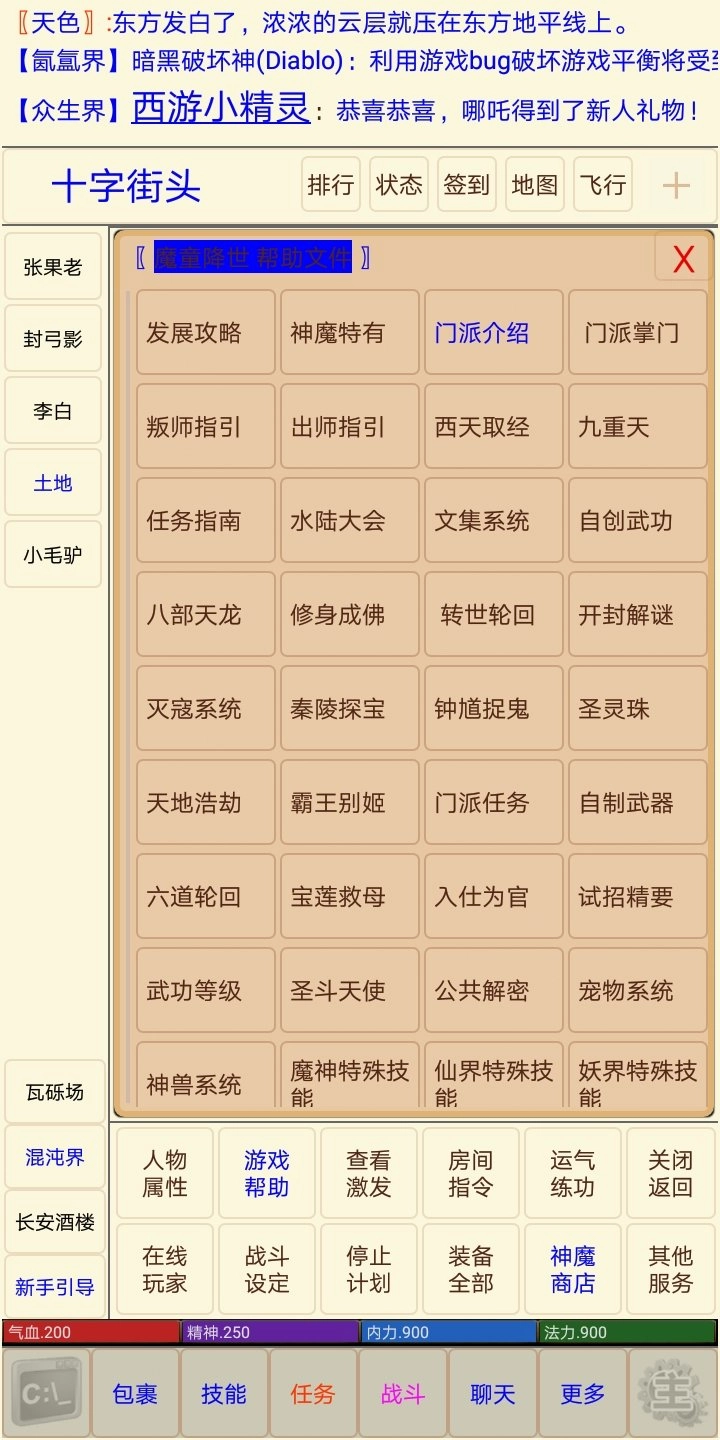
Task: Open the 神魔商店 shop
Action: 571,1268
